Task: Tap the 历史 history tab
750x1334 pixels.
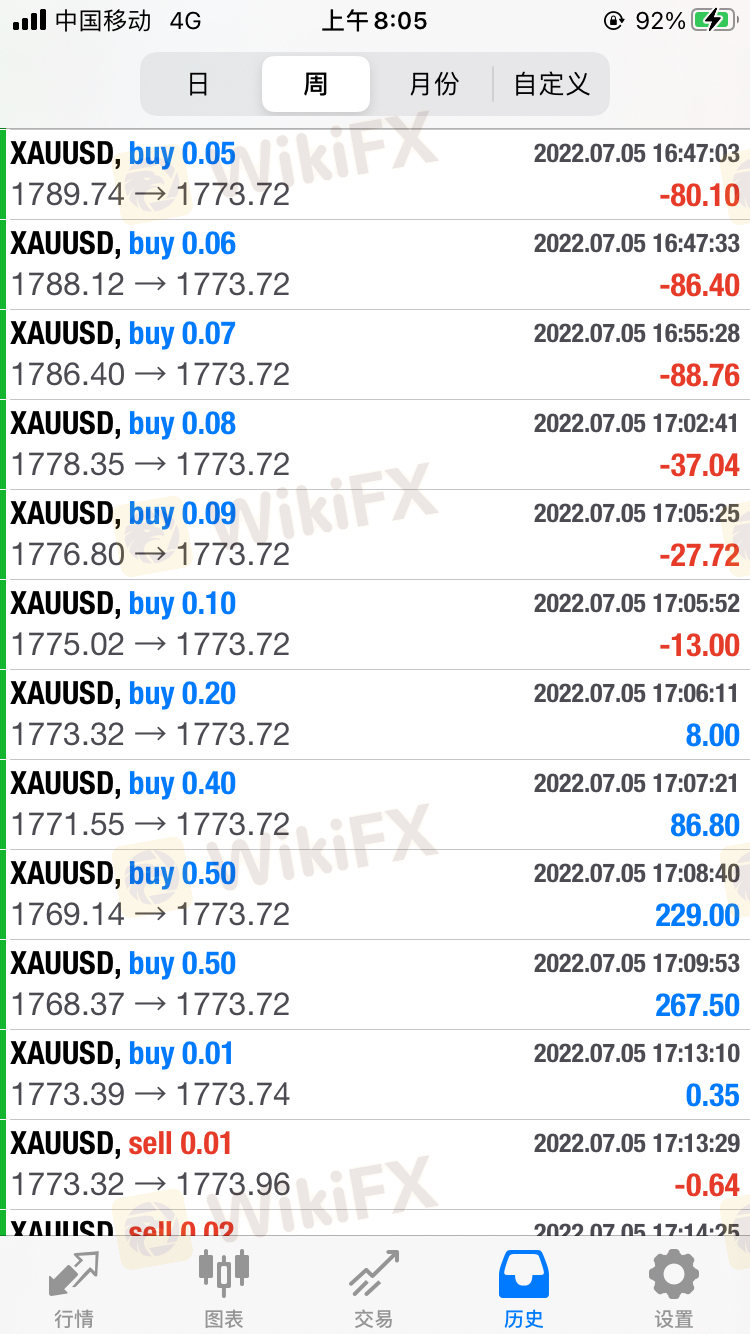Action: (524, 1288)
